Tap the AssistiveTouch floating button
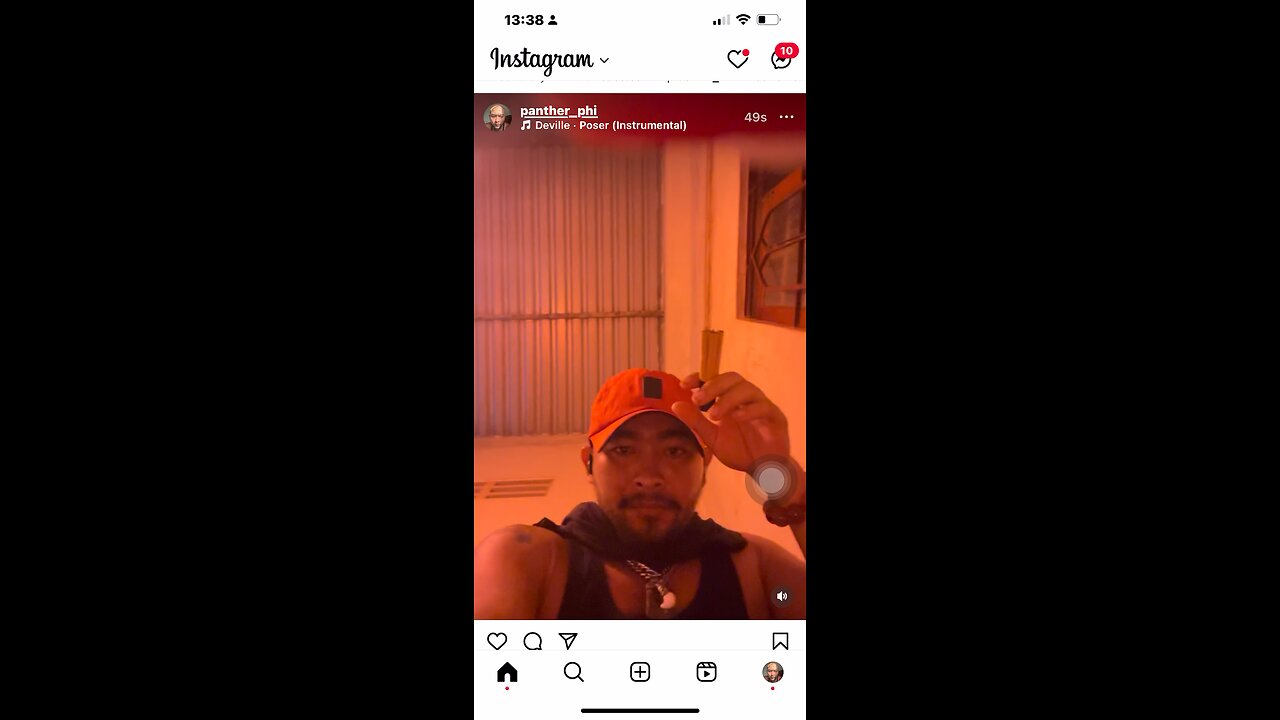 771,481
